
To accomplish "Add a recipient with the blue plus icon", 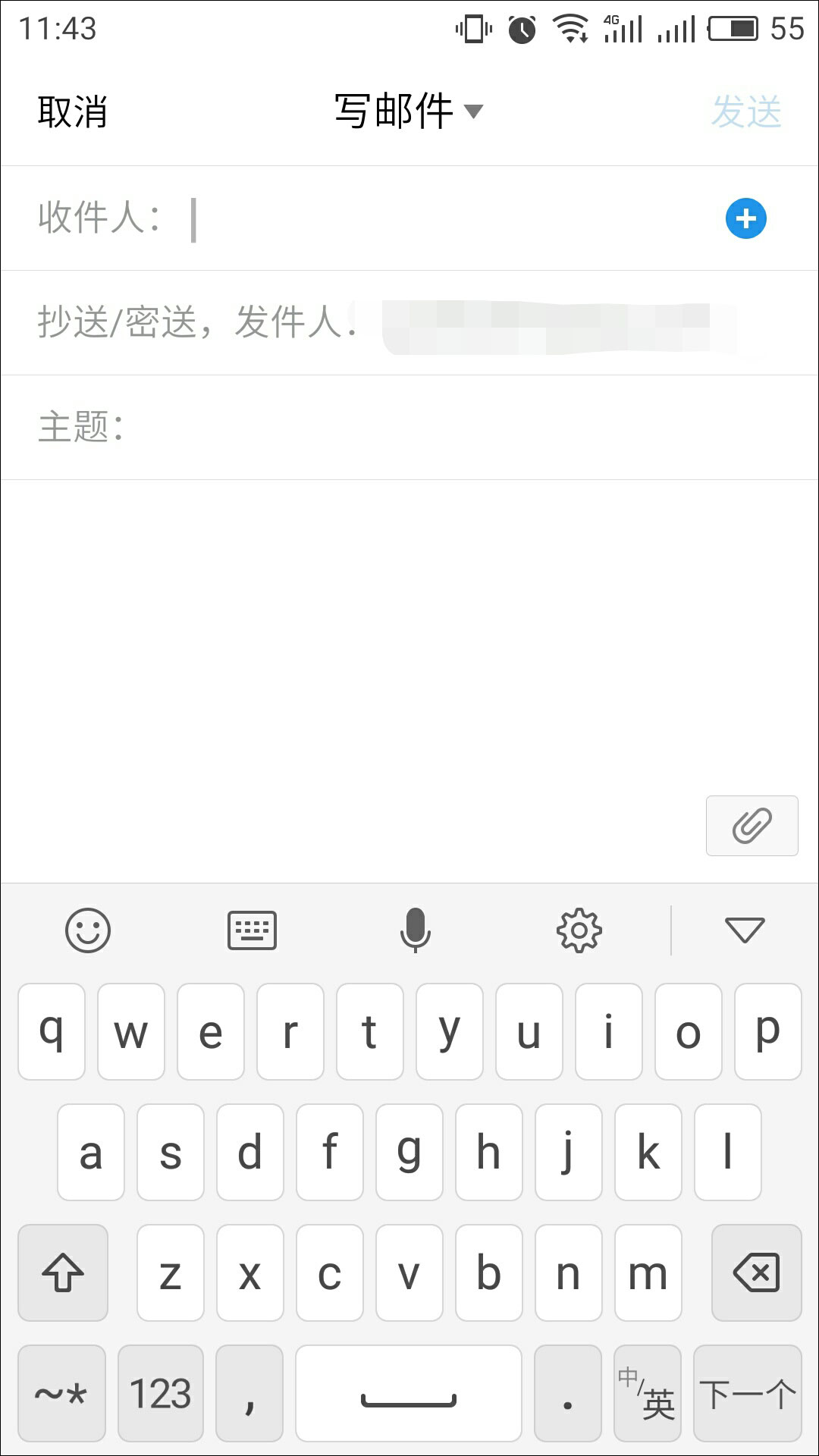I will [745, 218].
